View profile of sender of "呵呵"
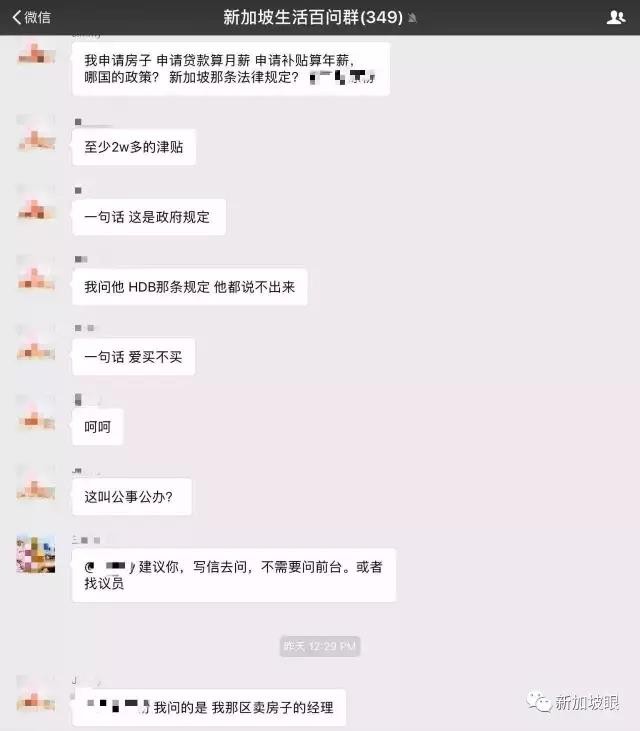This screenshot has height=731, width=640. [36, 414]
